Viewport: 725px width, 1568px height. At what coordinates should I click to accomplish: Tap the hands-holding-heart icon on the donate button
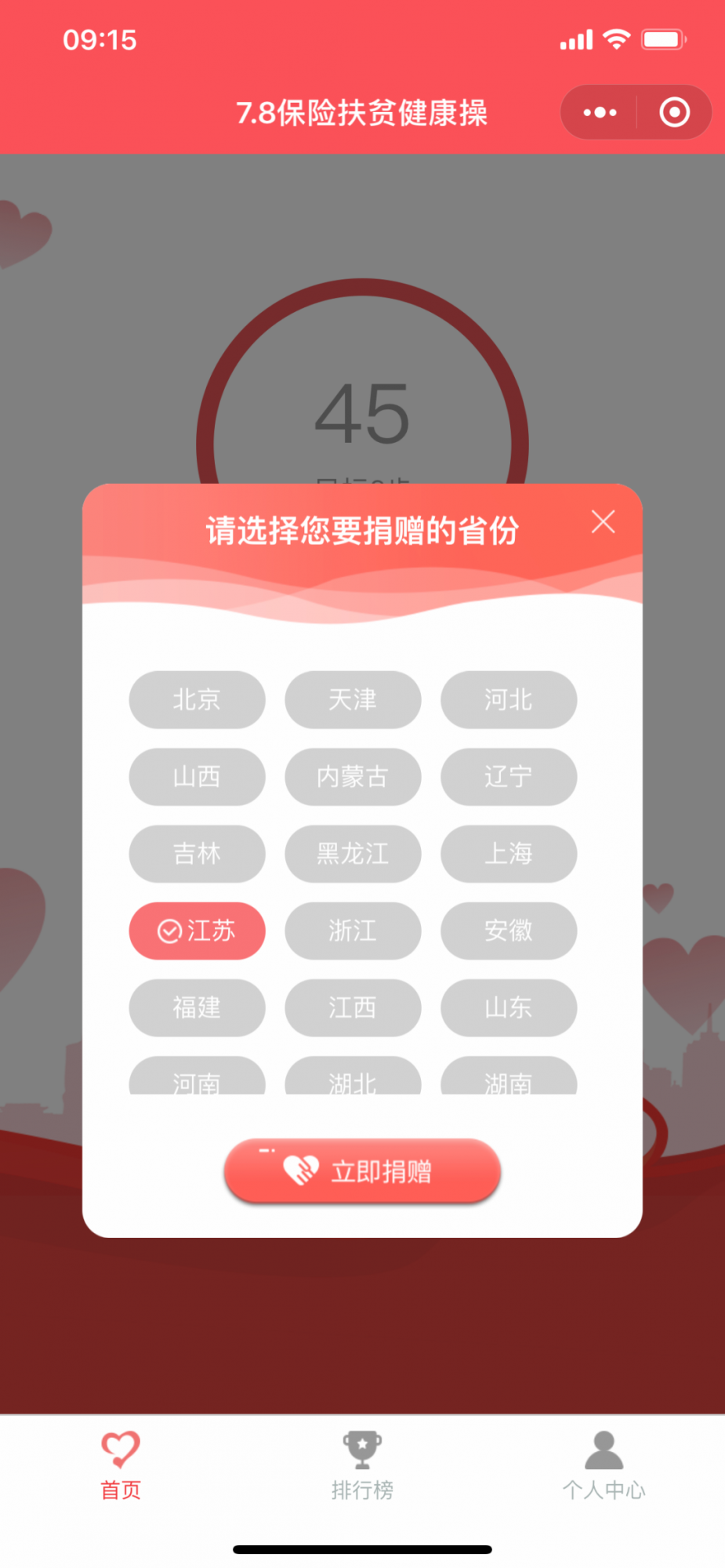302,1171
